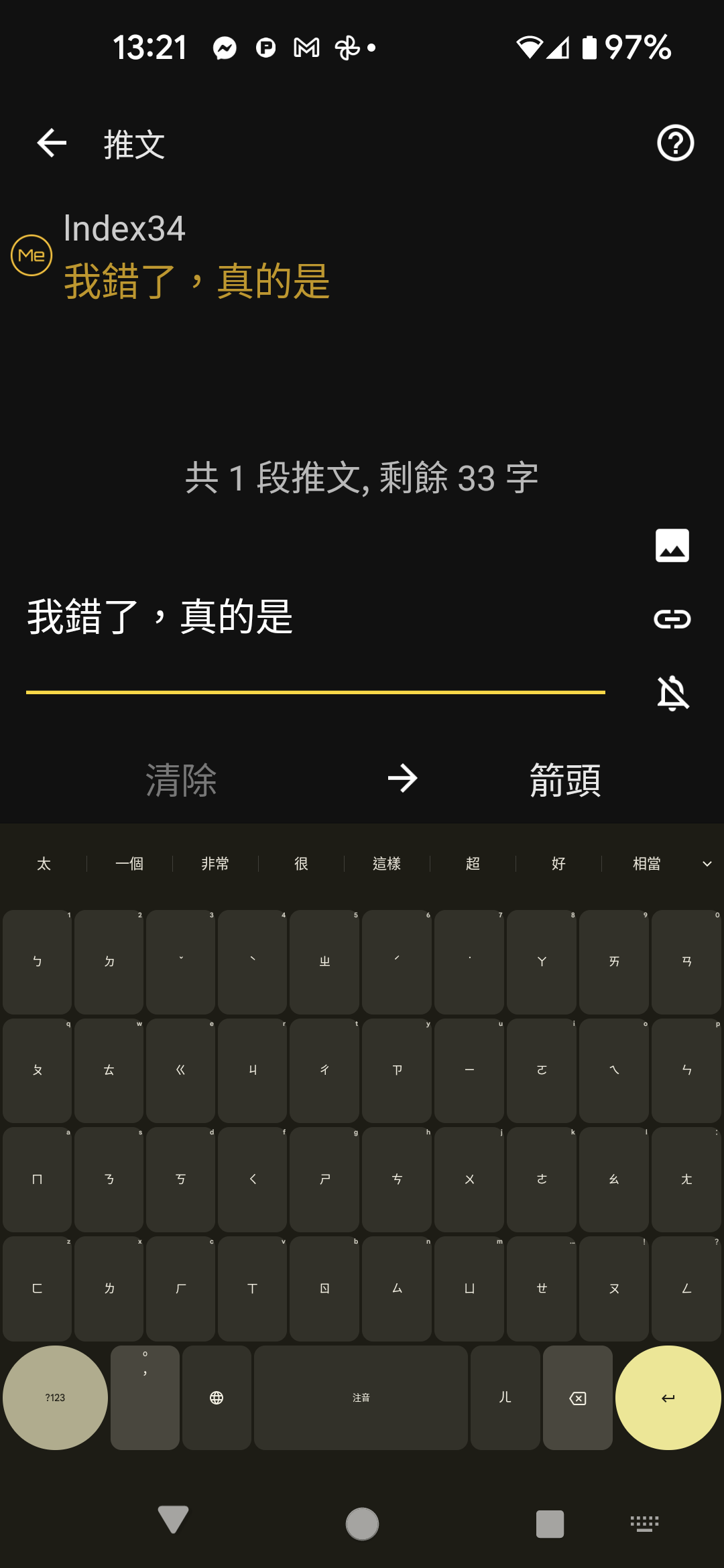Delete a character with the backspace key
Image resolution: width=724 pixels, height=1568 pixels.
click(x=577, y=1398)
